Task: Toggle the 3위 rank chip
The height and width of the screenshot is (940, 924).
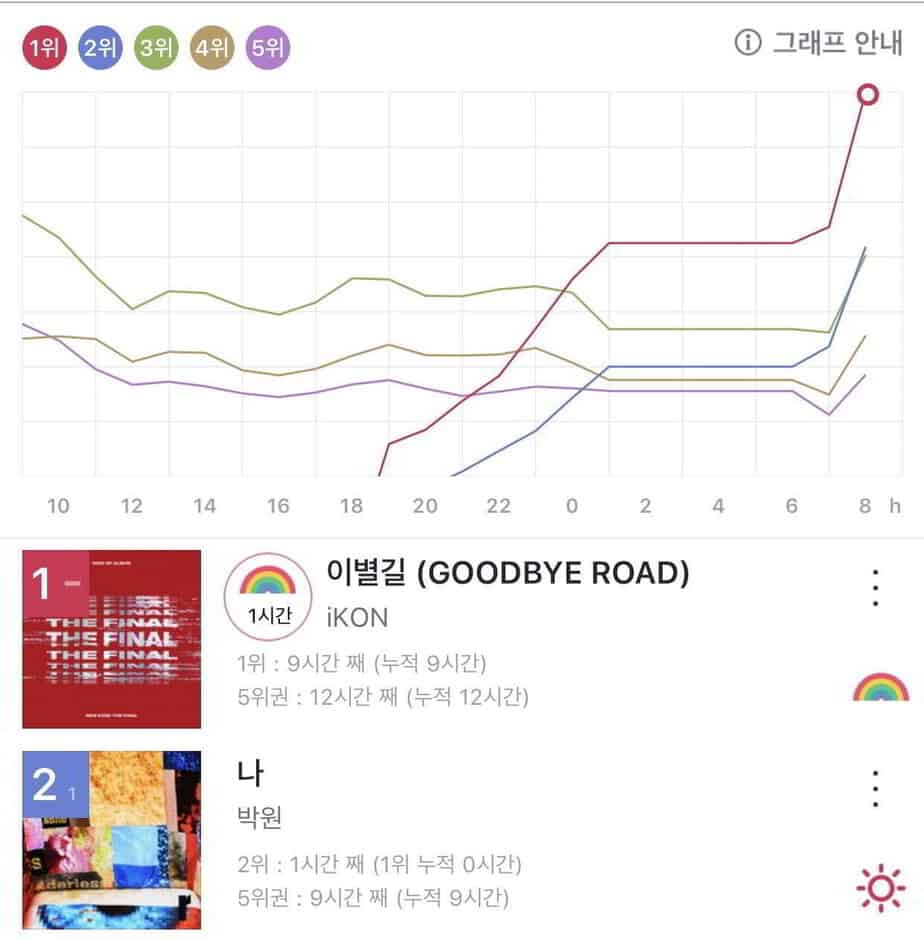Action: coord(156,47)
